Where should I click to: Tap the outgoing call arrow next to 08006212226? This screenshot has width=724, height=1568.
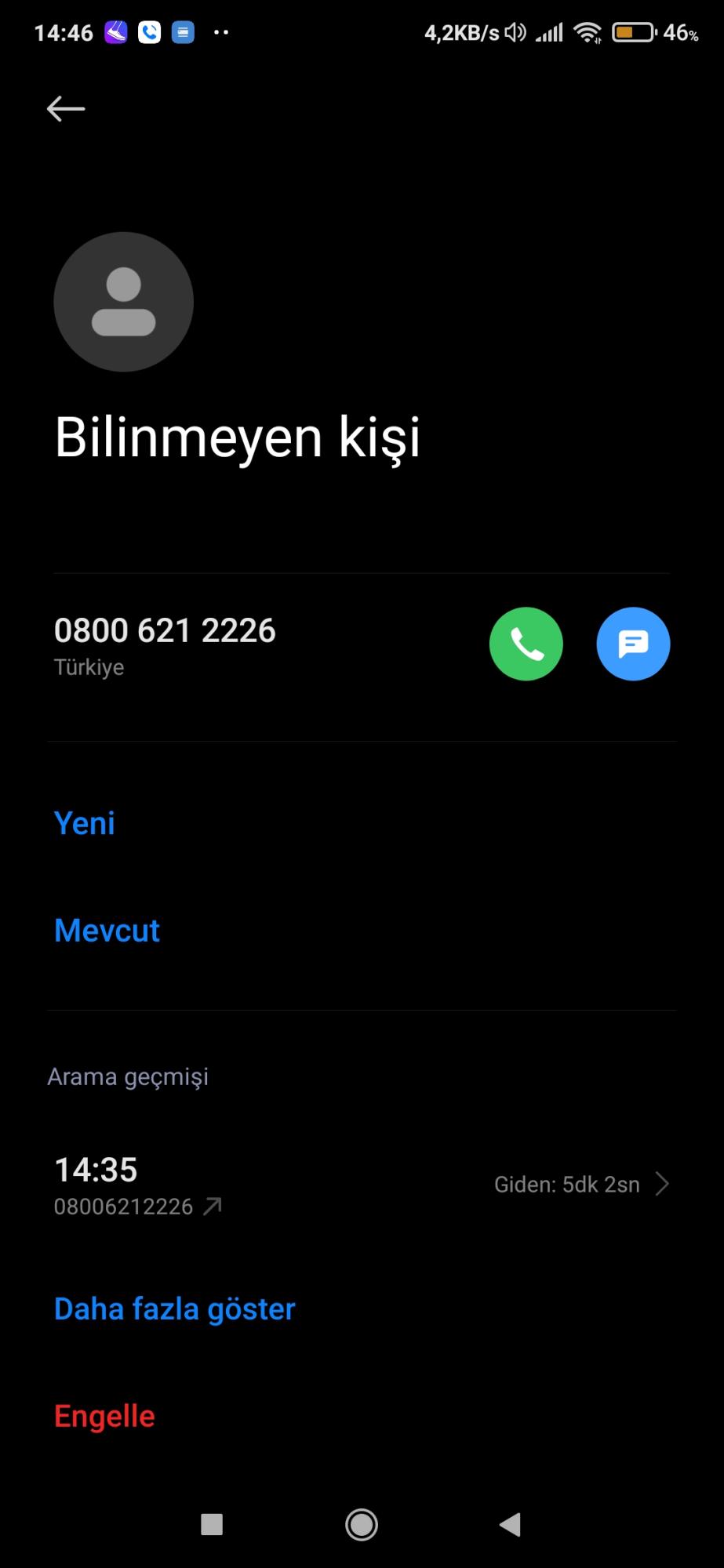[210, 1206]
